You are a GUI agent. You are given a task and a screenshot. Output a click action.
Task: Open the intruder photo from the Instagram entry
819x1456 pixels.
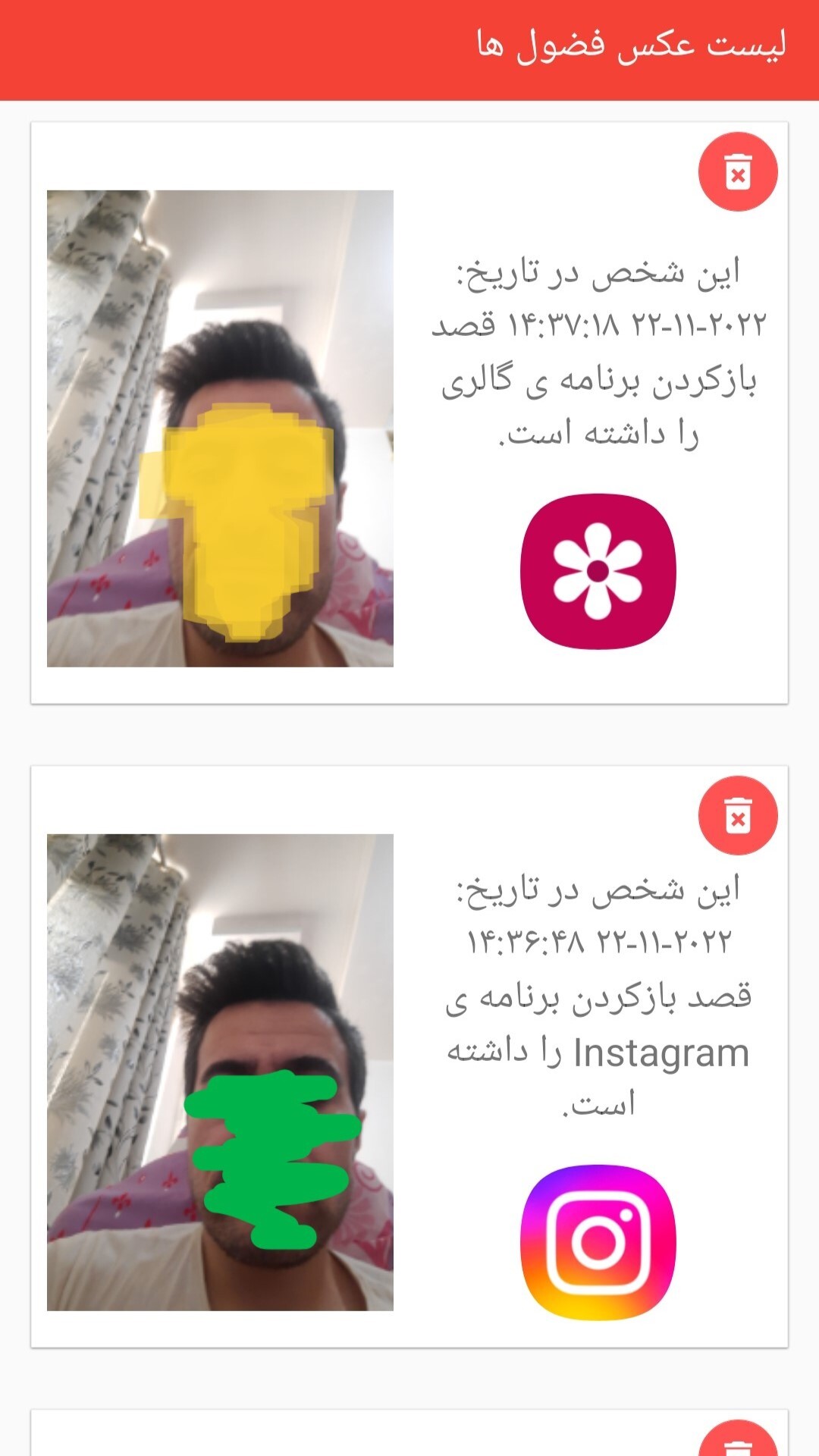(x=220, y=1072)
